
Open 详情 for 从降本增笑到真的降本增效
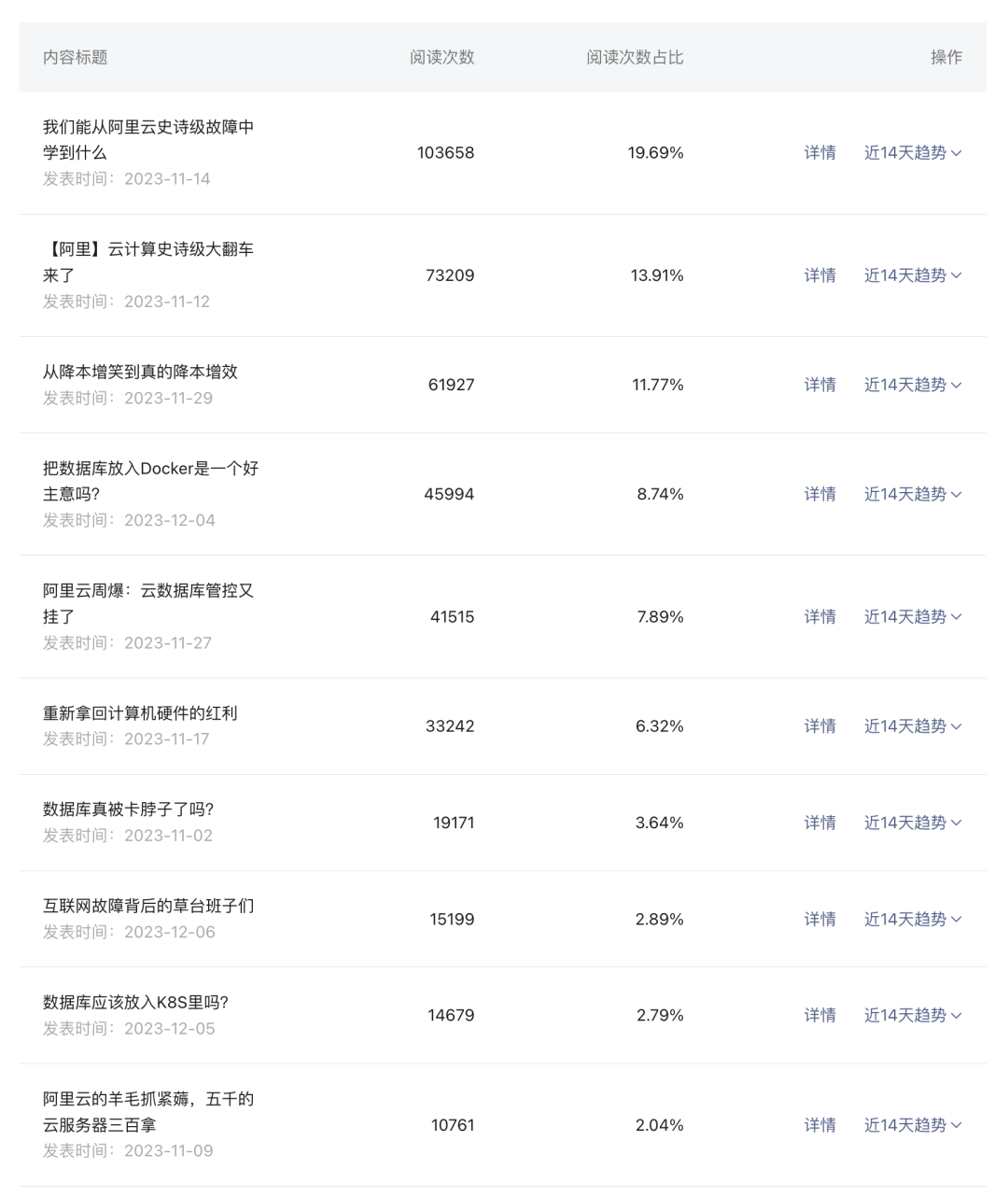(x=819, y=385)
